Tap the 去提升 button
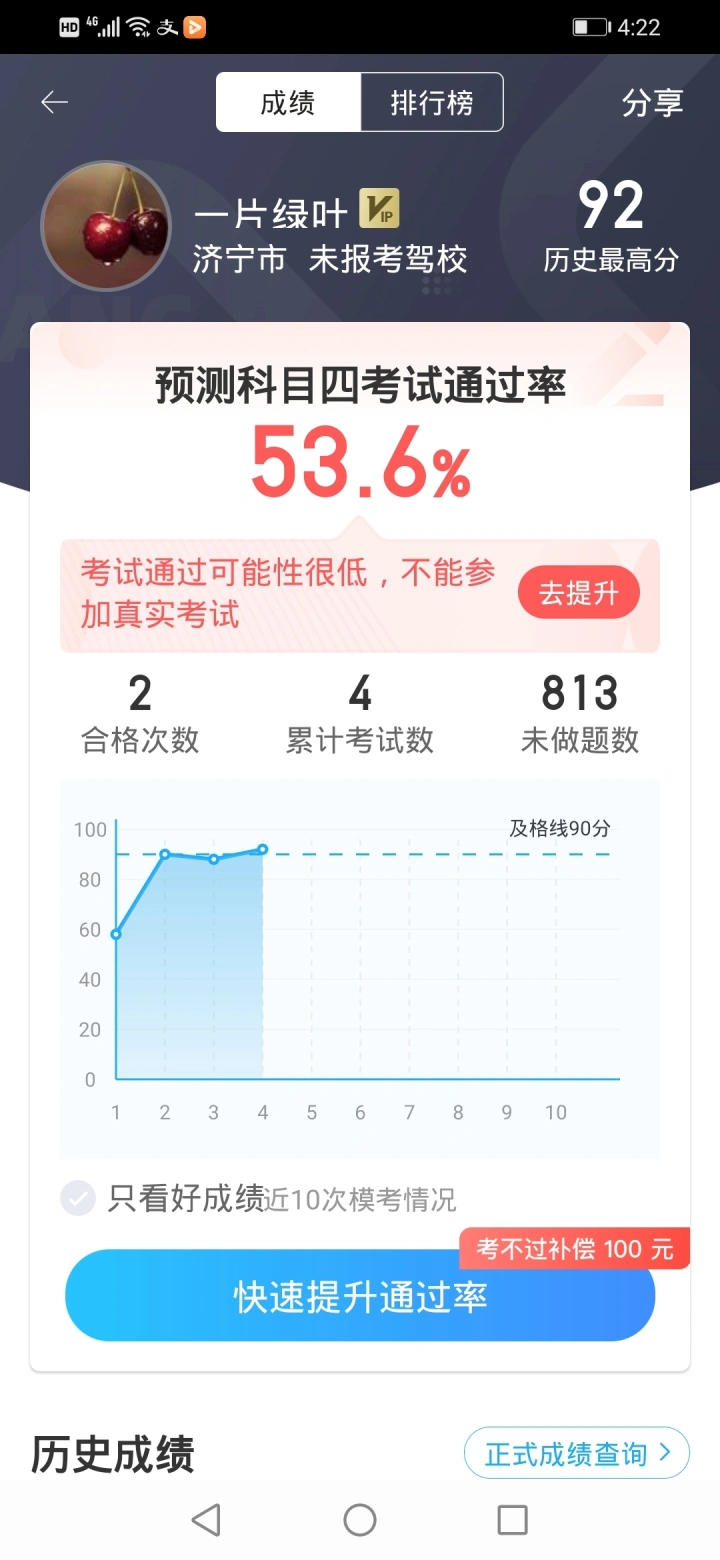720x1560 pixels. coord(579,593)
